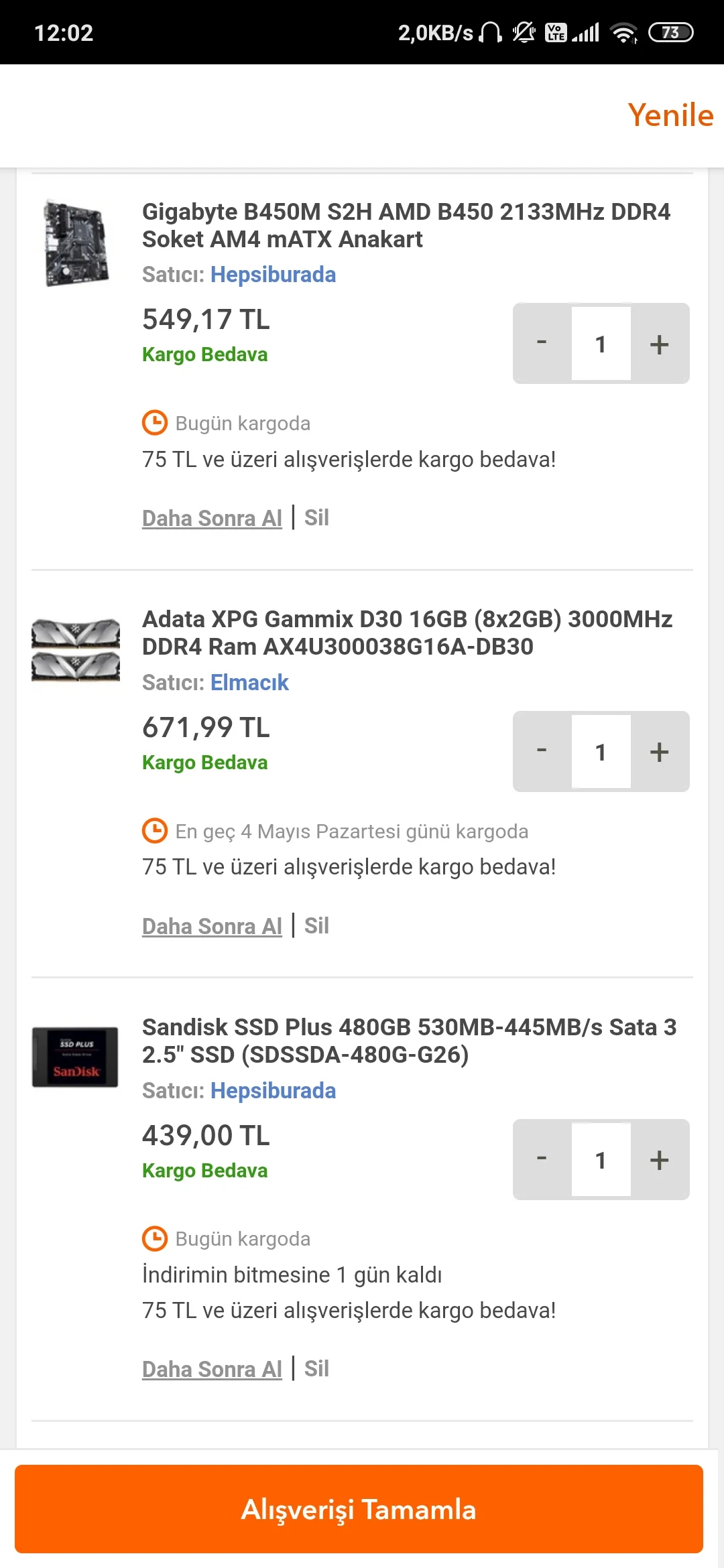Increase quantity of the Adata XPG RAM
The width and height of the screenshot is (724, 1568).
pyautogui.click(x=660, y=752)
